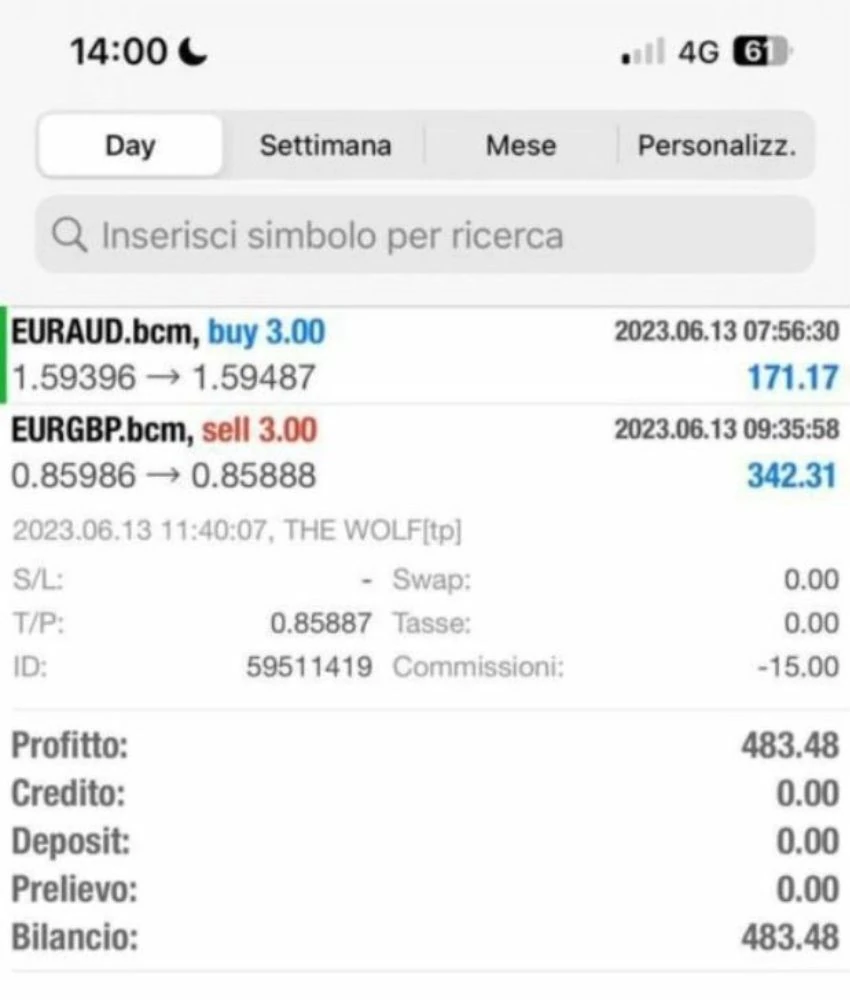Open the Personalizz. custom period tab

point(716,145)
